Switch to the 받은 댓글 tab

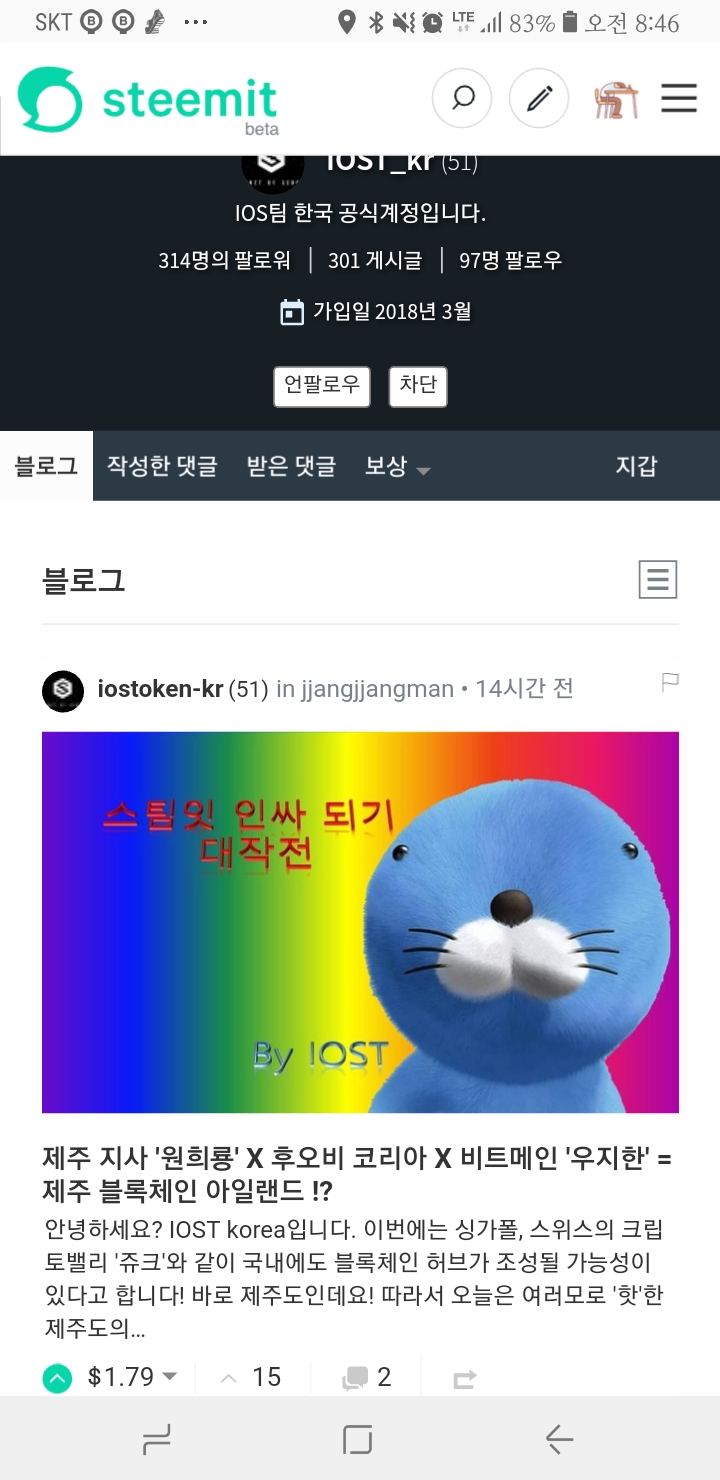coord(291,466)
